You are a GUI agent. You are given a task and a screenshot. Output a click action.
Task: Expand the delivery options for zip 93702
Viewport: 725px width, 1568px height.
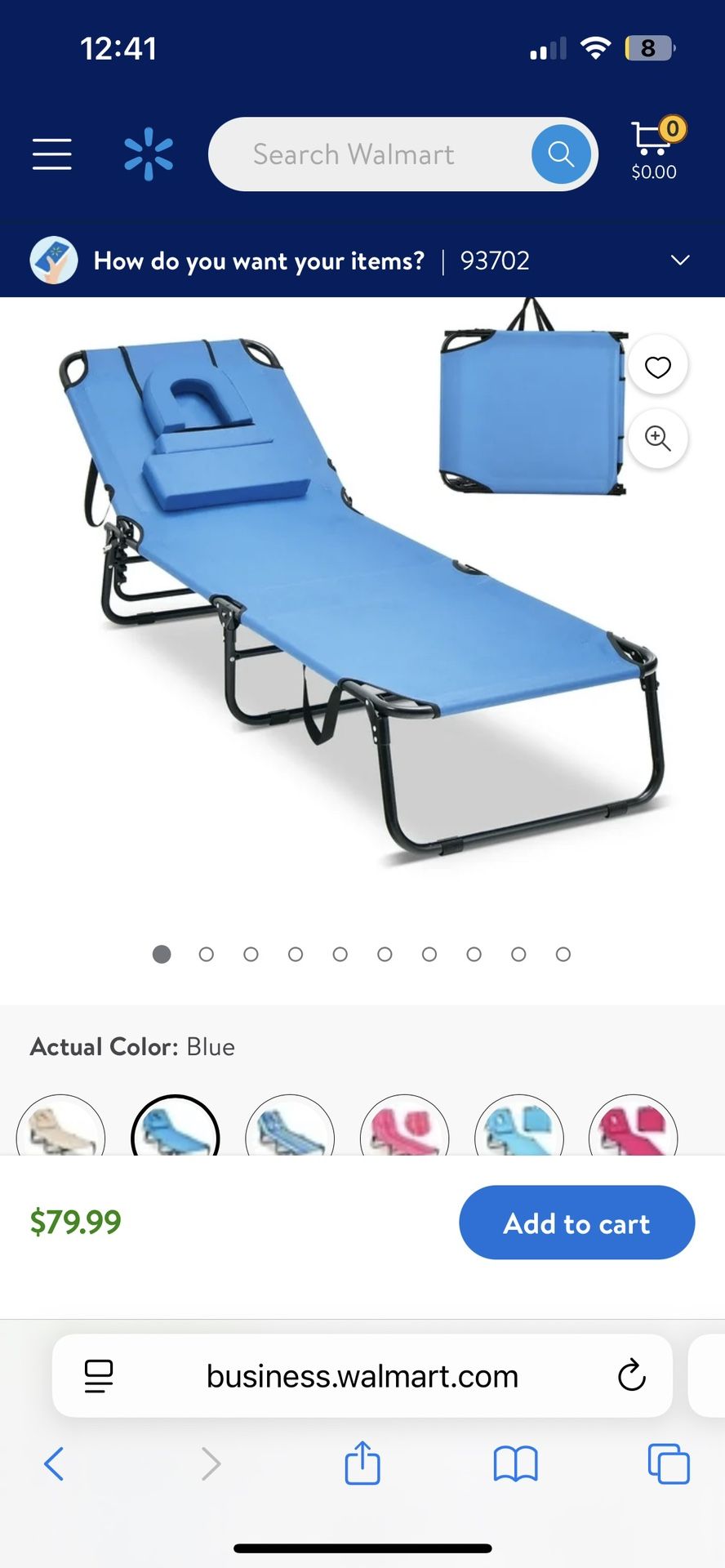[x=680, y=260]
